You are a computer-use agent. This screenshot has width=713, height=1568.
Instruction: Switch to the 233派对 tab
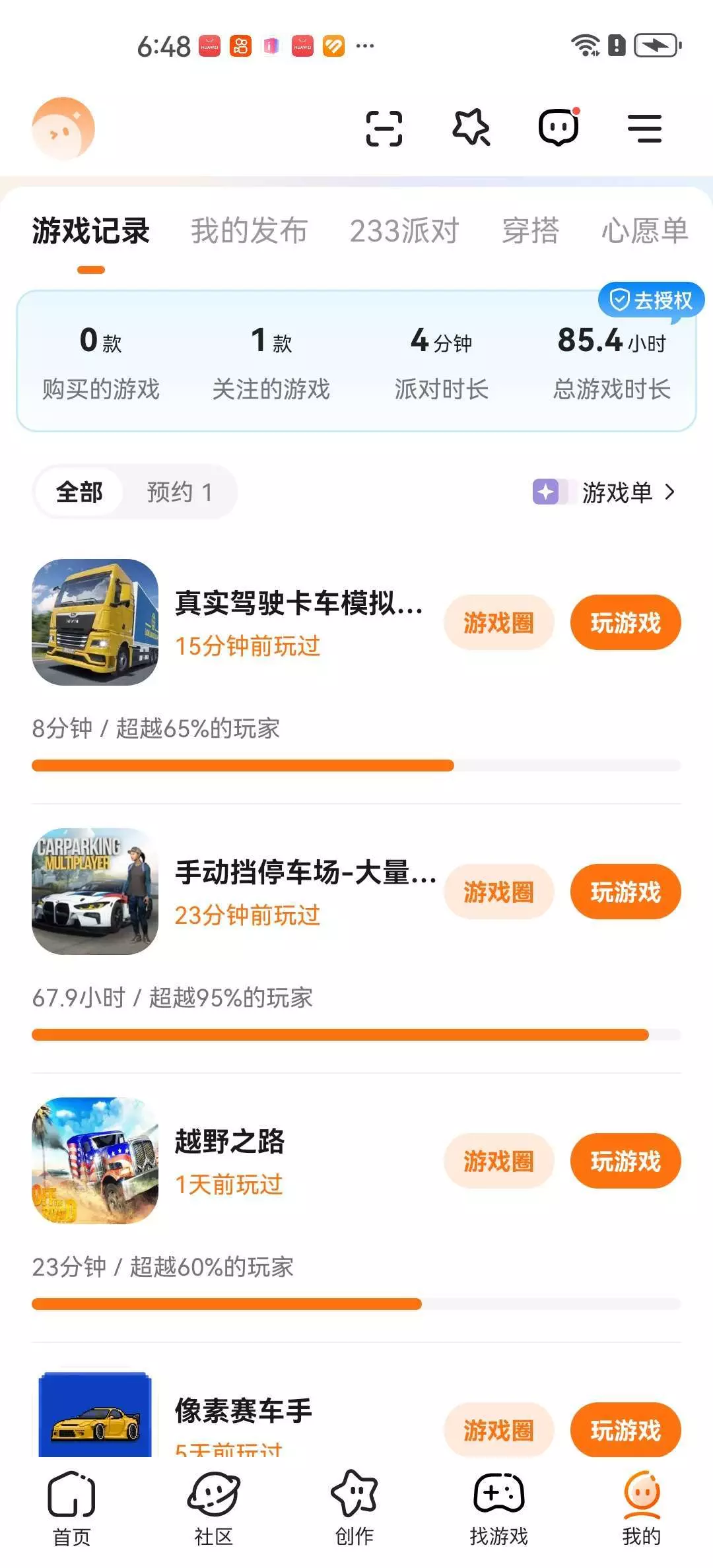point(404,231)
